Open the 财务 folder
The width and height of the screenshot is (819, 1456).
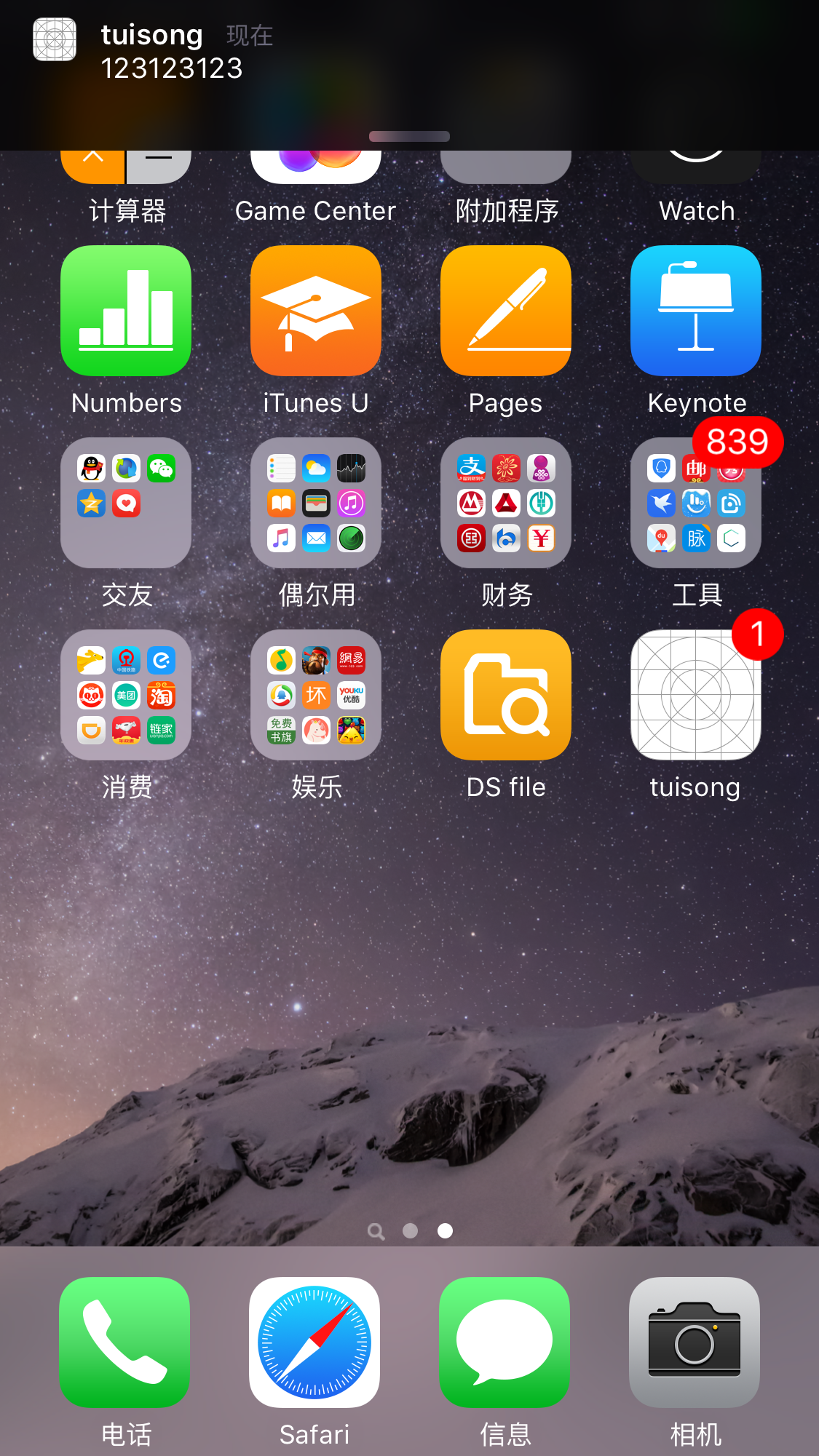pos(505,503)
